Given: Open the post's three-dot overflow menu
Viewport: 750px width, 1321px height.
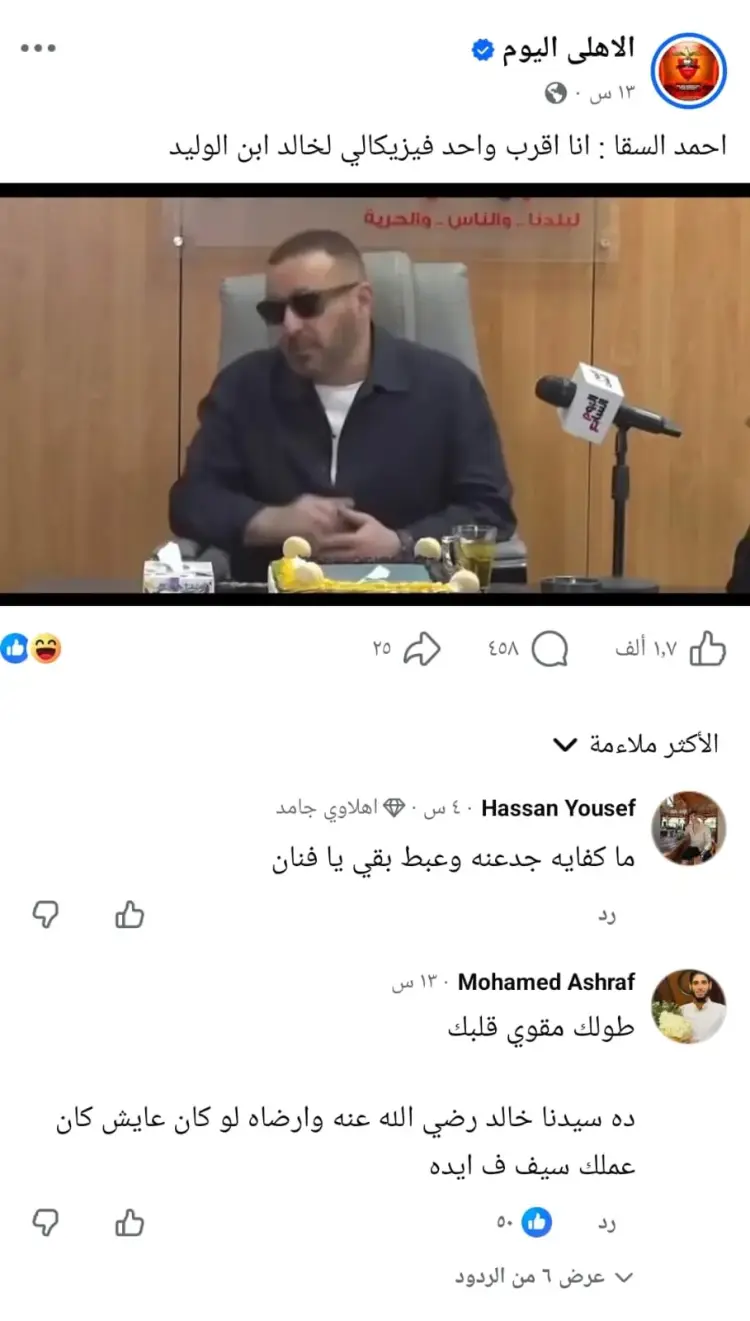Looking at the screenshot, I should click(x=38, y=48).
